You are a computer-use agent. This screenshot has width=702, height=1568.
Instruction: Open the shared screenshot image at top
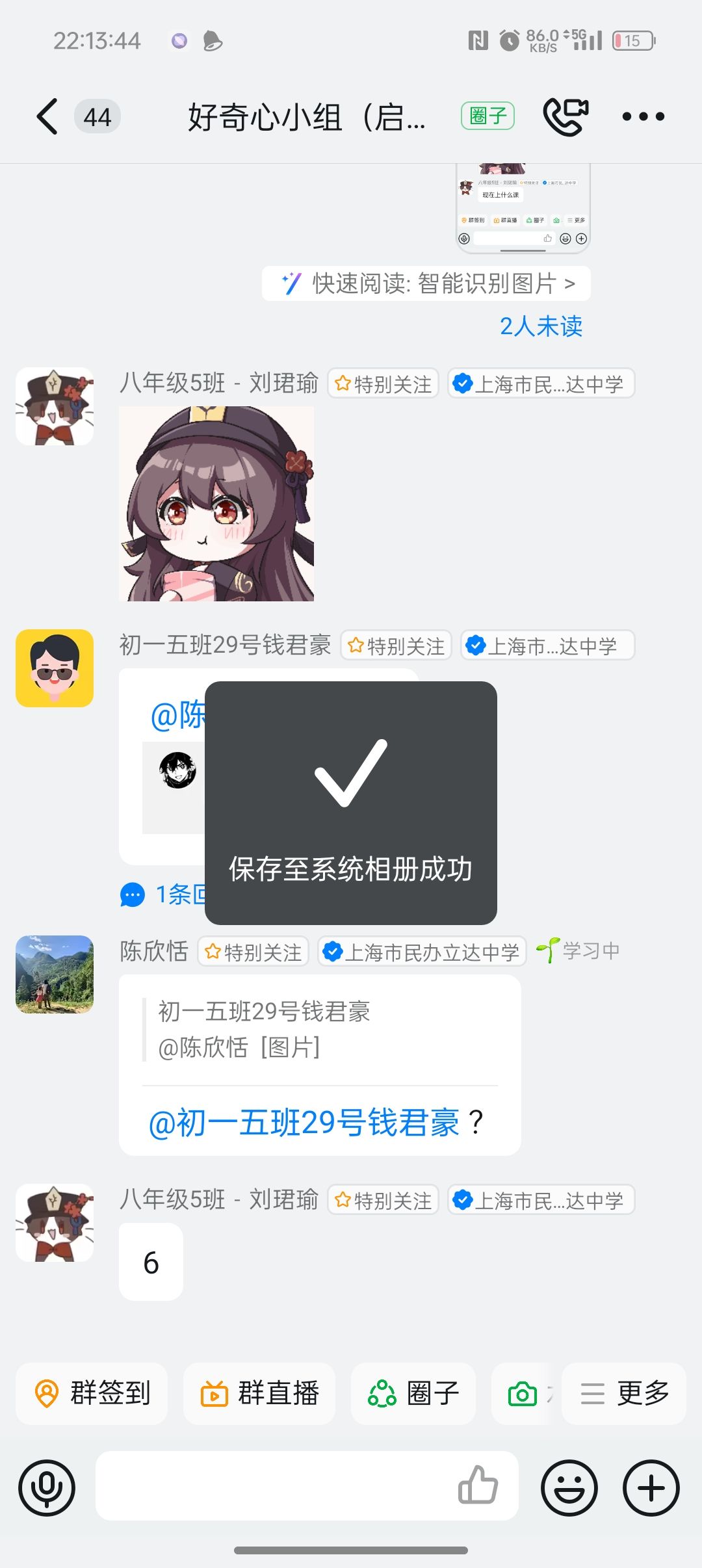coord(523,208)
